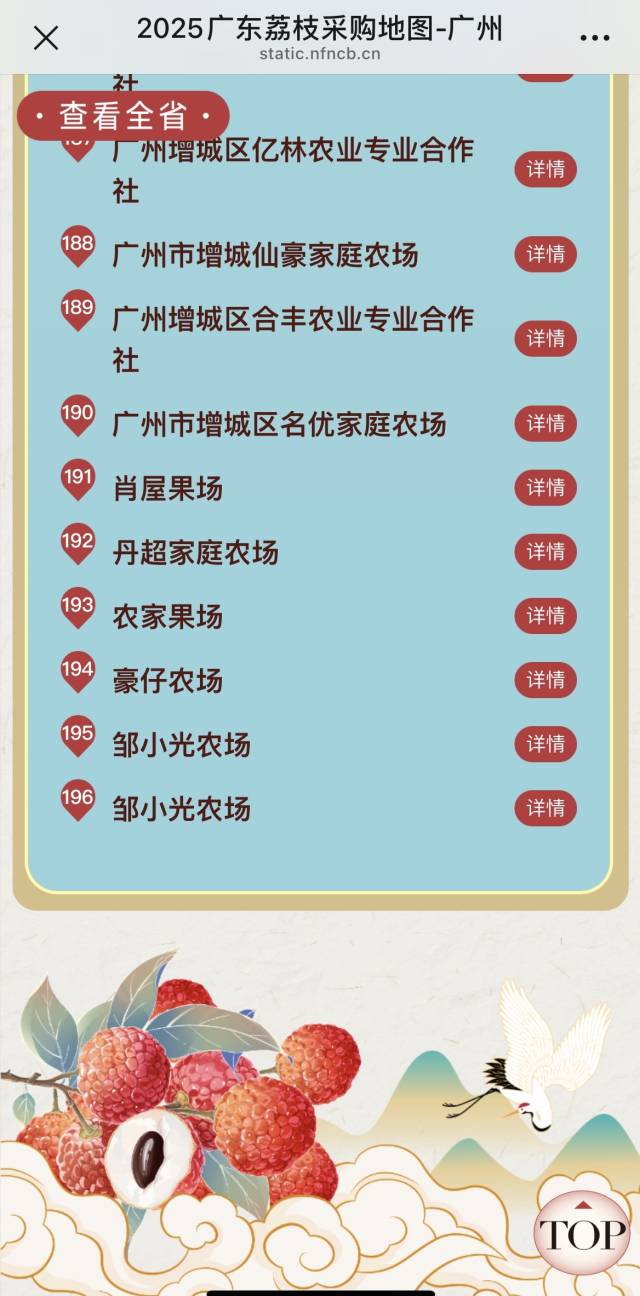View 详情 for 肖屋果场
This screenshot has width=640, height=1296.
click(x=546, y=488)
